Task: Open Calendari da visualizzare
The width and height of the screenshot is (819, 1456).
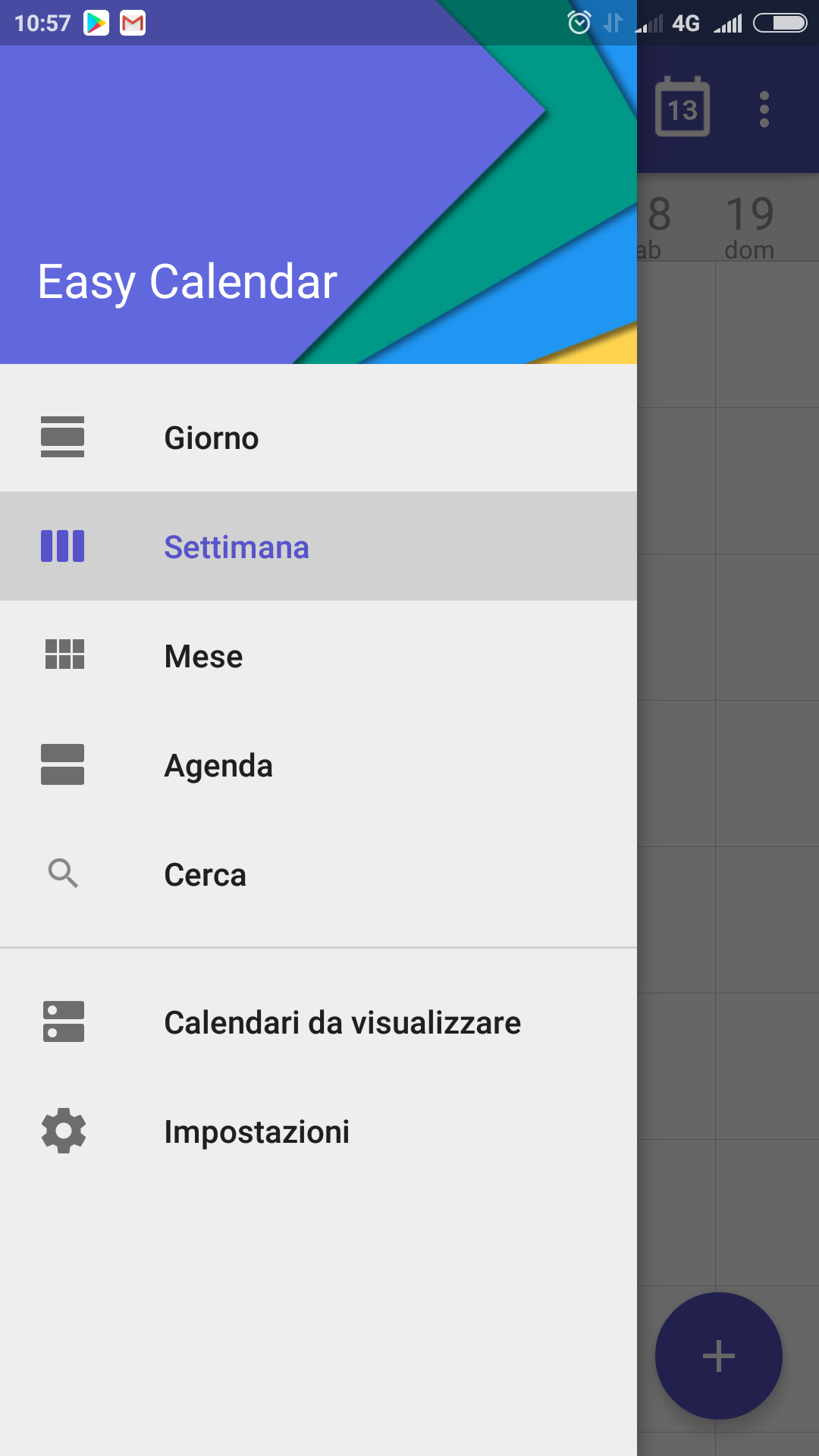Action: click(318, 1022)
